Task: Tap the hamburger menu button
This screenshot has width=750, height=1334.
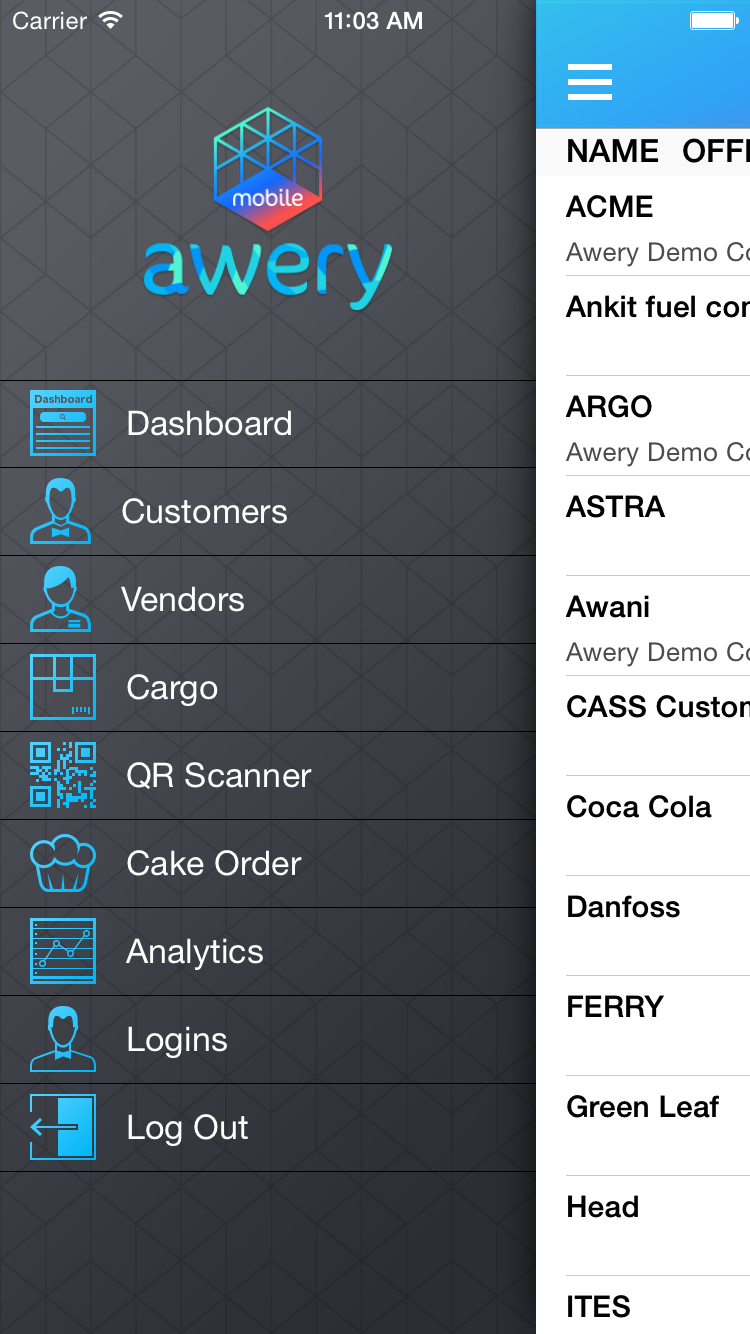Action: 590,82
